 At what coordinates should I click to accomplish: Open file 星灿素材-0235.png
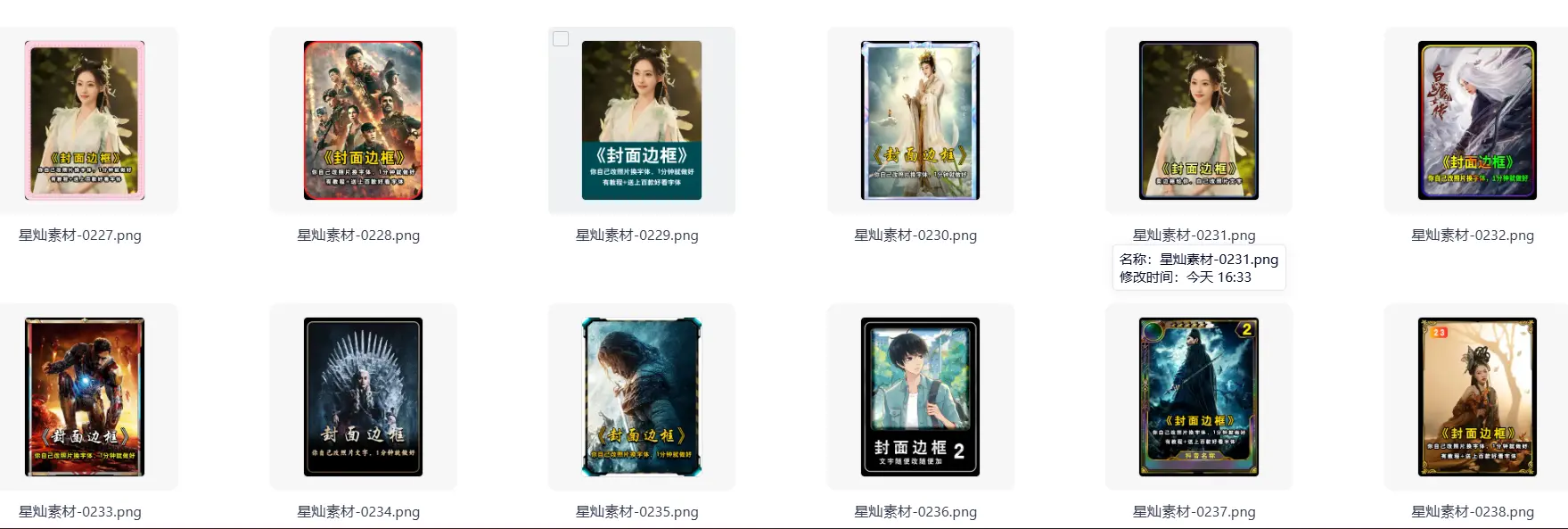[x=642, y=397]
